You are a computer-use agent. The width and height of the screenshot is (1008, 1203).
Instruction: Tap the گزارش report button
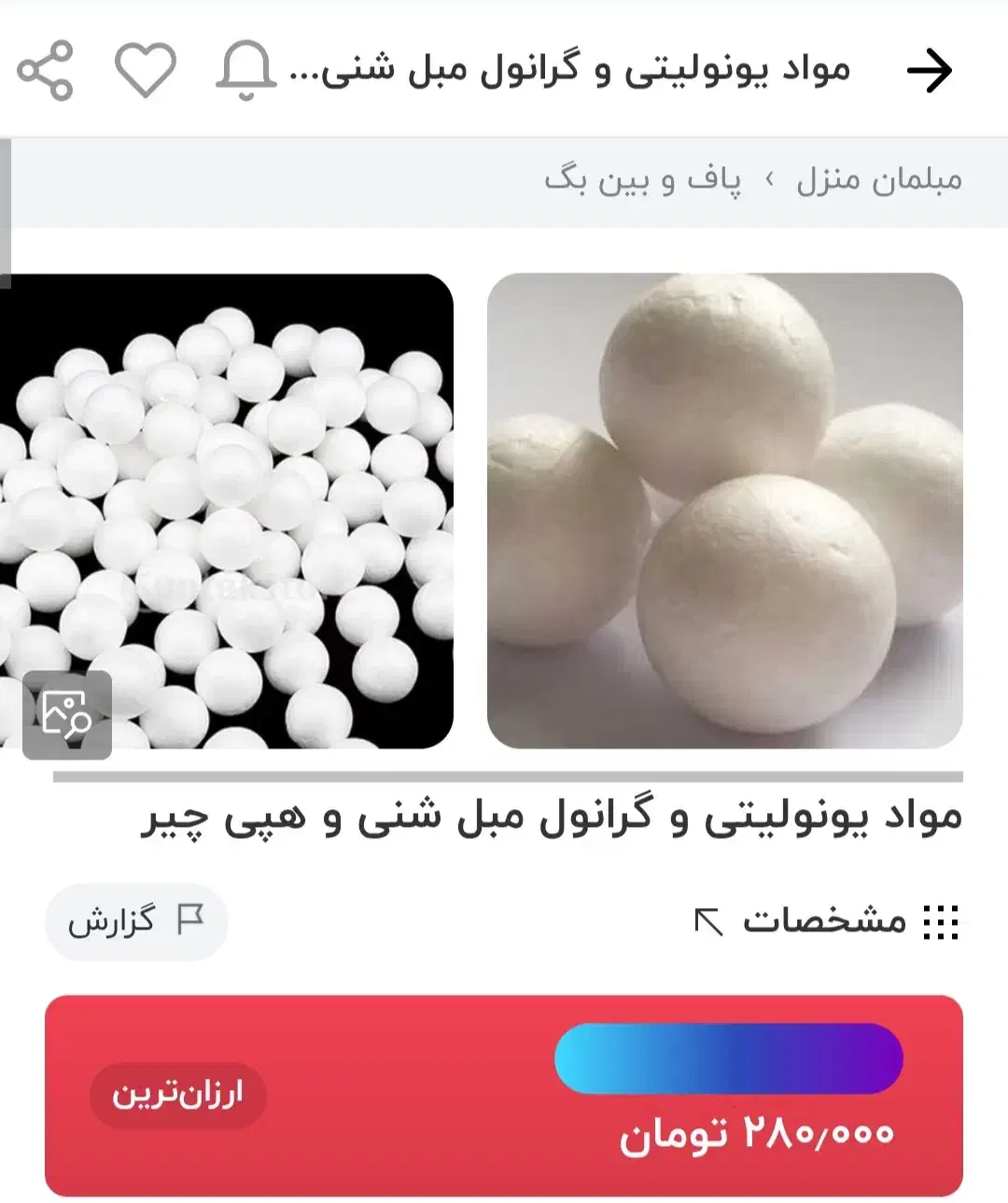tap(136, 921)
